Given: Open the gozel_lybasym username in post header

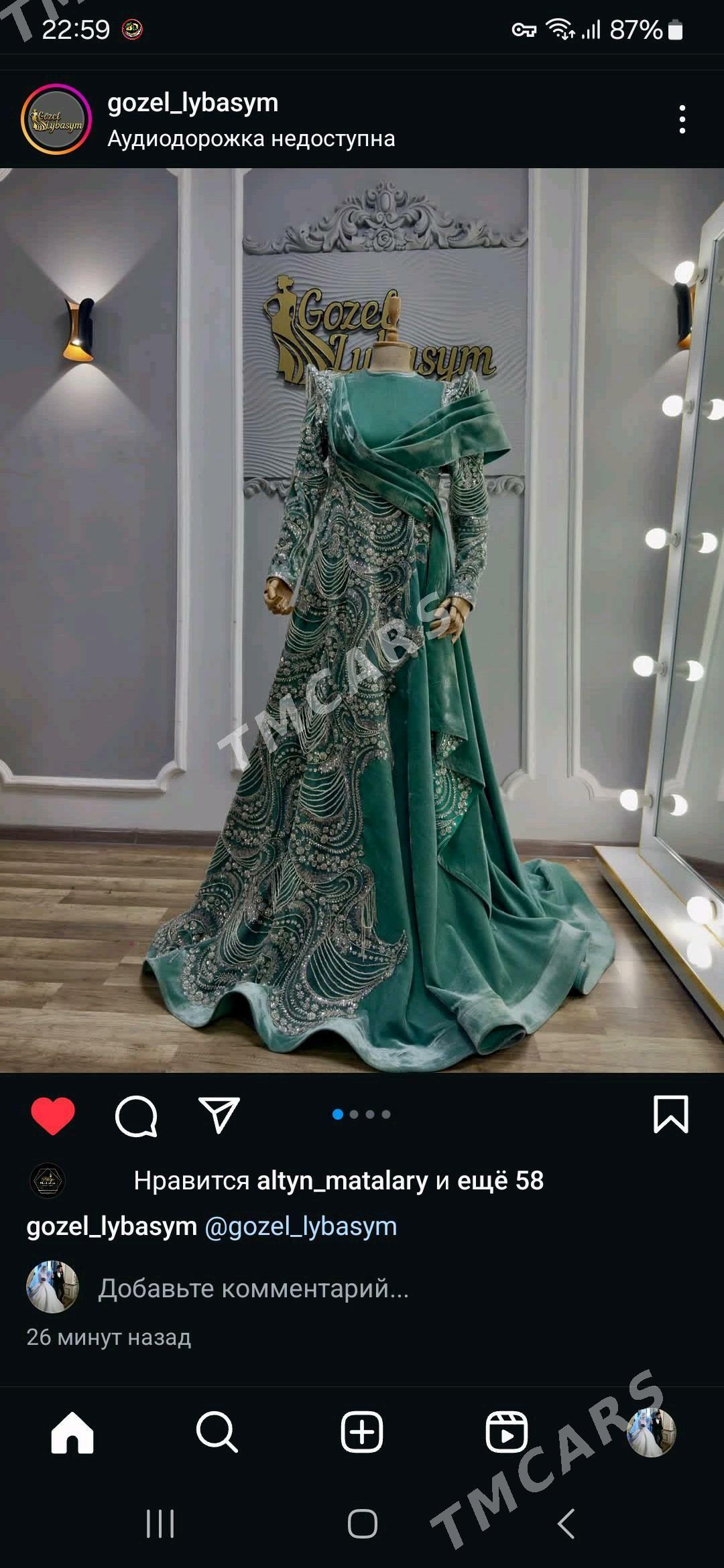Looking at the screenshot, I should coord(193,103).
